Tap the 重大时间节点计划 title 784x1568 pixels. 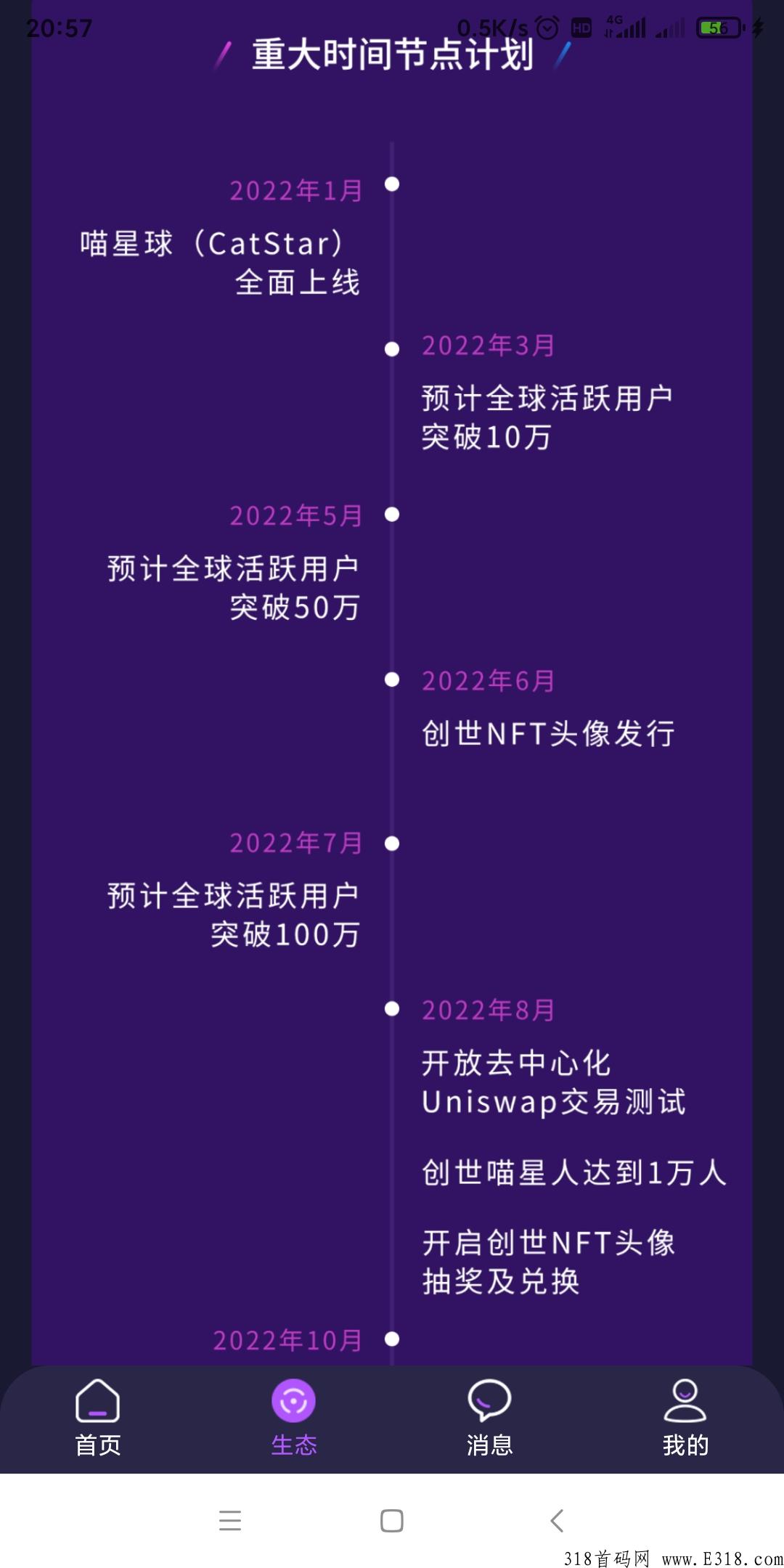click(392, 54)
